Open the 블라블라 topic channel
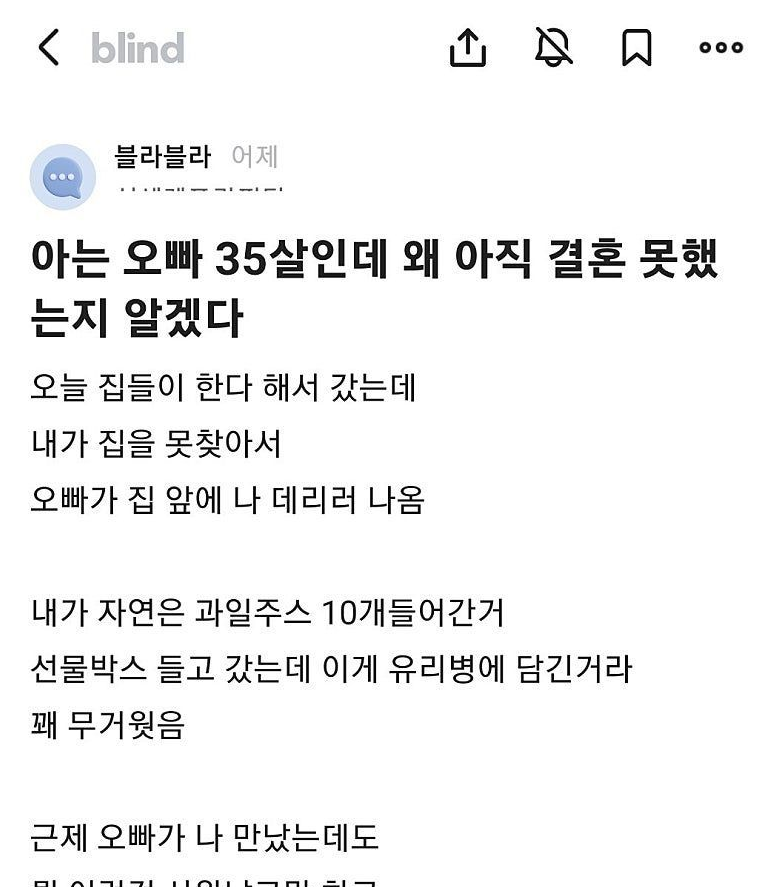The width and height of the screenshot is (776, 887). [x=163, y=157]
